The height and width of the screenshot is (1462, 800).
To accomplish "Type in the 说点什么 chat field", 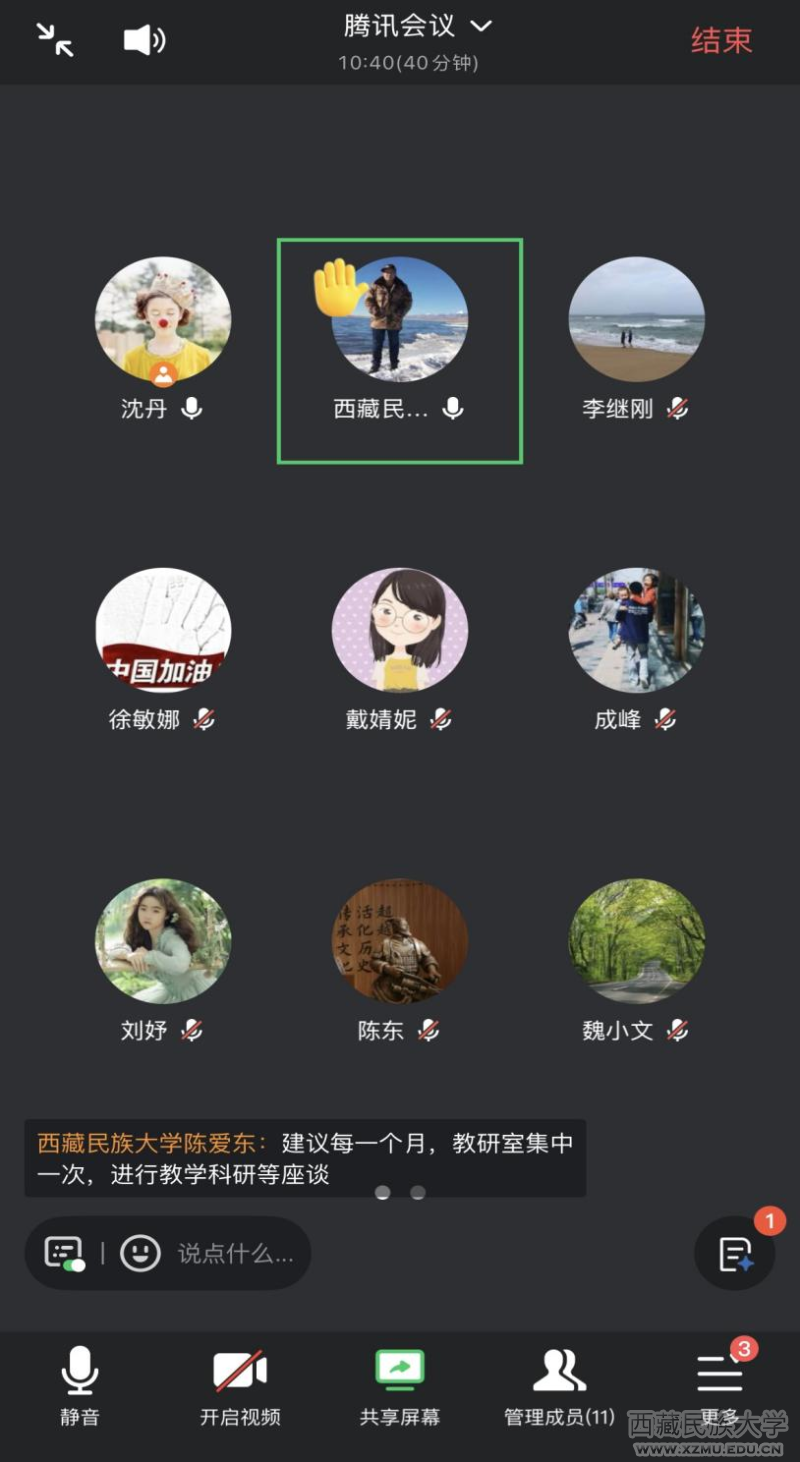I will [236, 1253].
